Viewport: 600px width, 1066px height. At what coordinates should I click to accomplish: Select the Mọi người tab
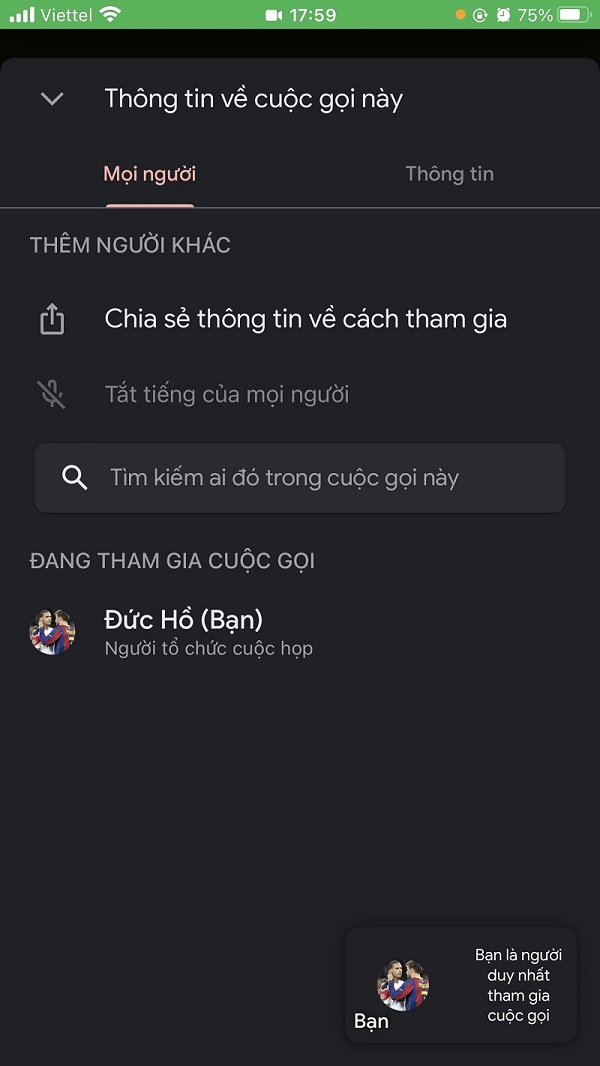tap(150, 174)
